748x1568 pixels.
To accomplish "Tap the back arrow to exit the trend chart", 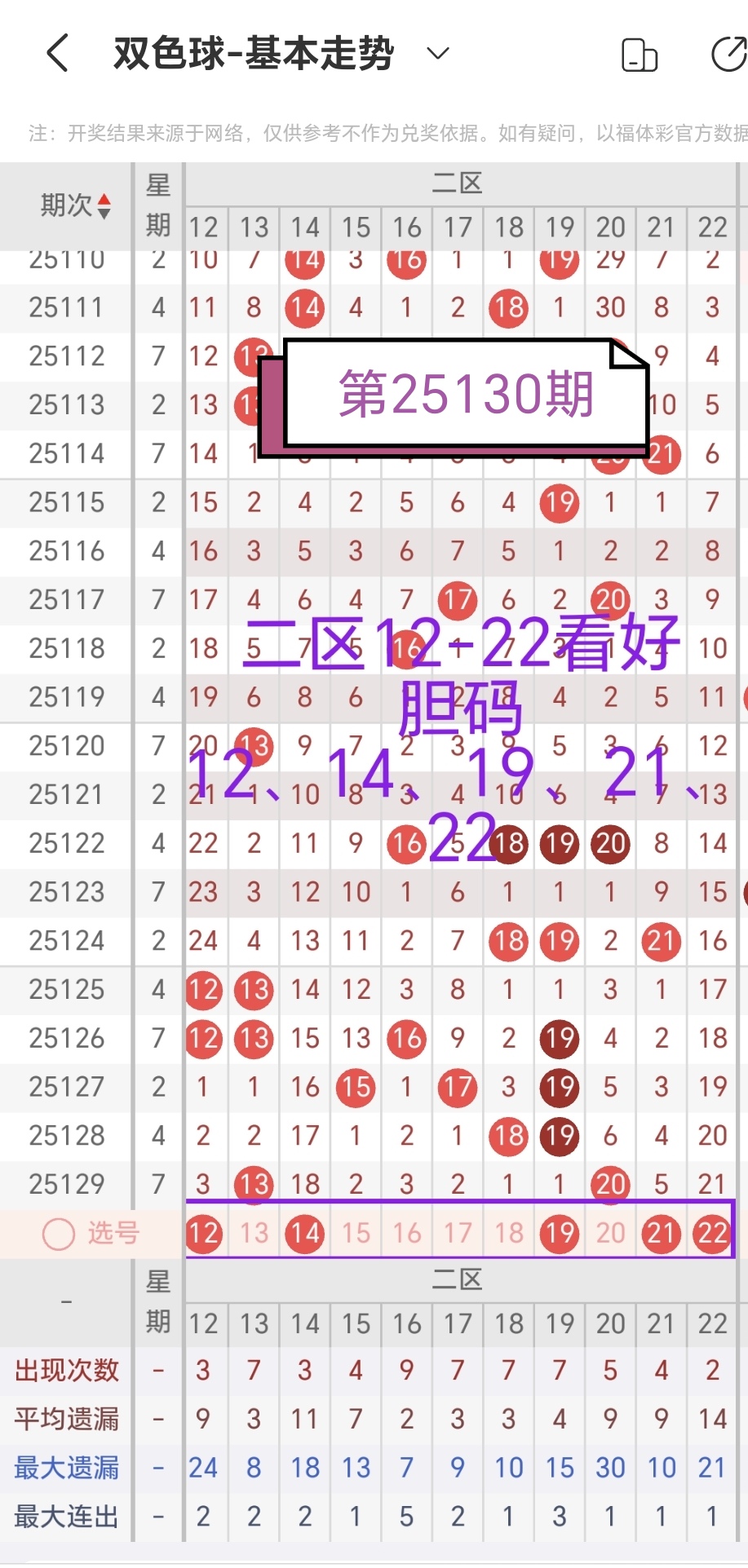I will point(55,52).
